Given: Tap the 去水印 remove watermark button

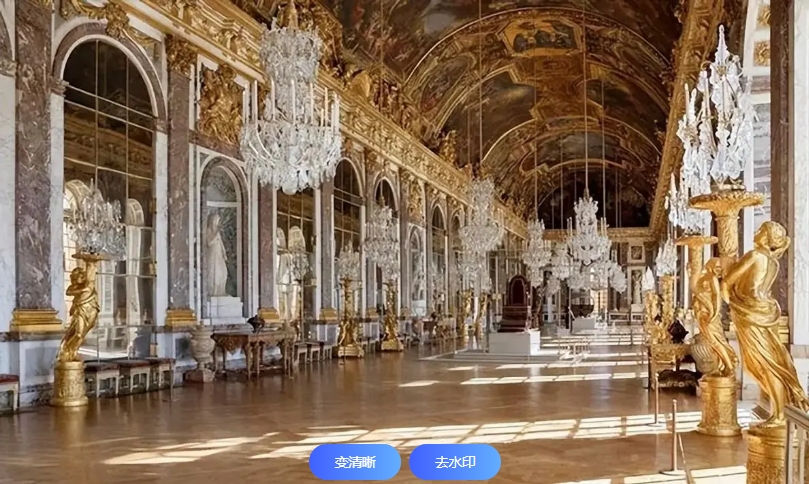Looking at the screenshot, I should pos(455,462).
